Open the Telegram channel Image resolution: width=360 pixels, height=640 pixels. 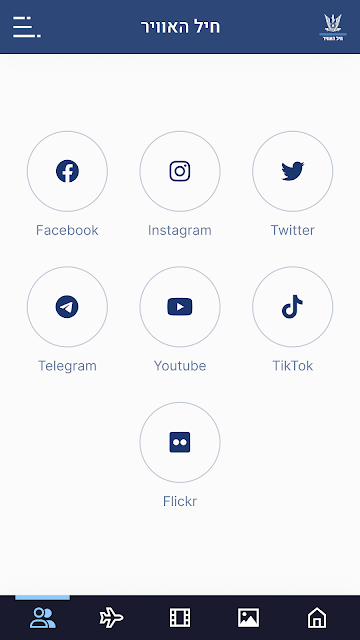pyautogui.click(x=67, y=307)
